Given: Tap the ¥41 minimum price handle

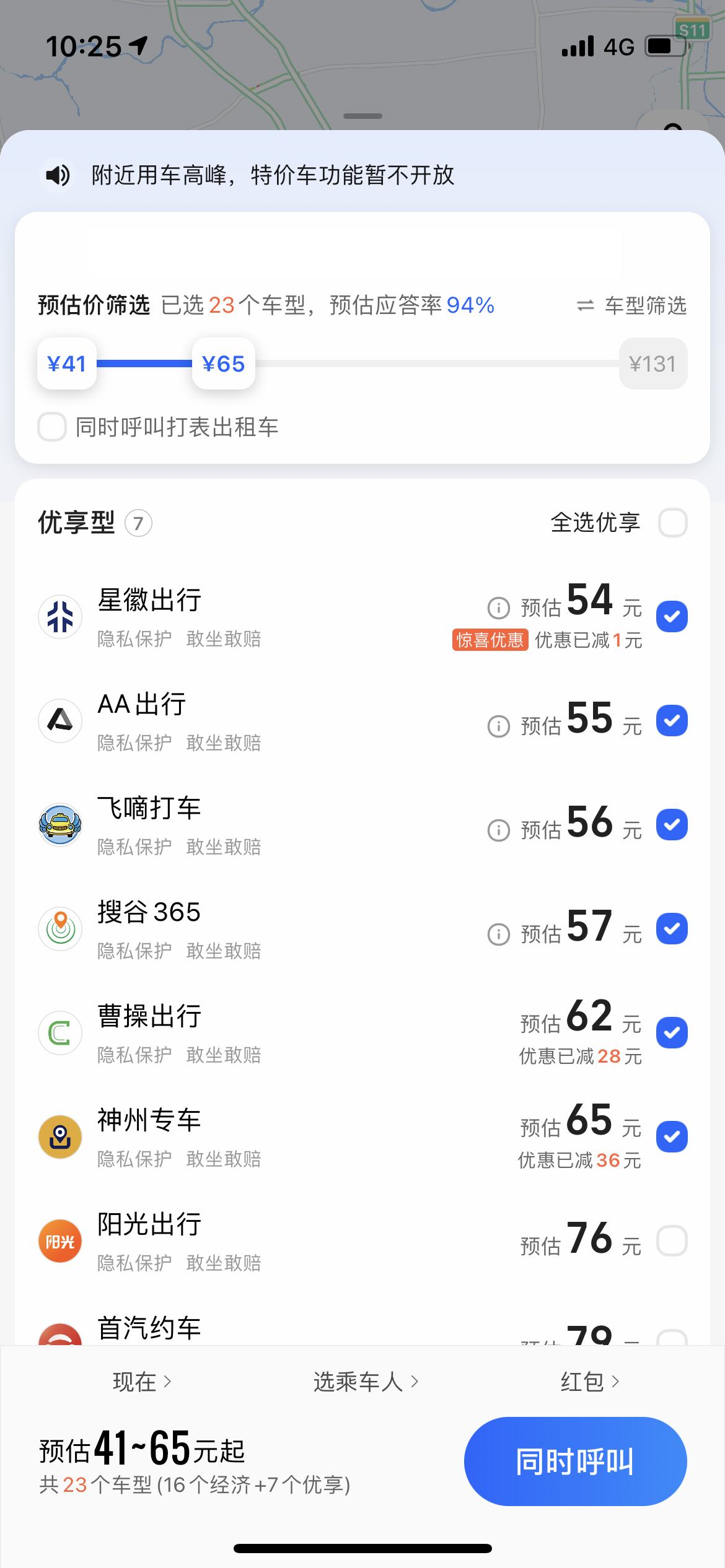Looking at the screenshot, I should 67,364.
